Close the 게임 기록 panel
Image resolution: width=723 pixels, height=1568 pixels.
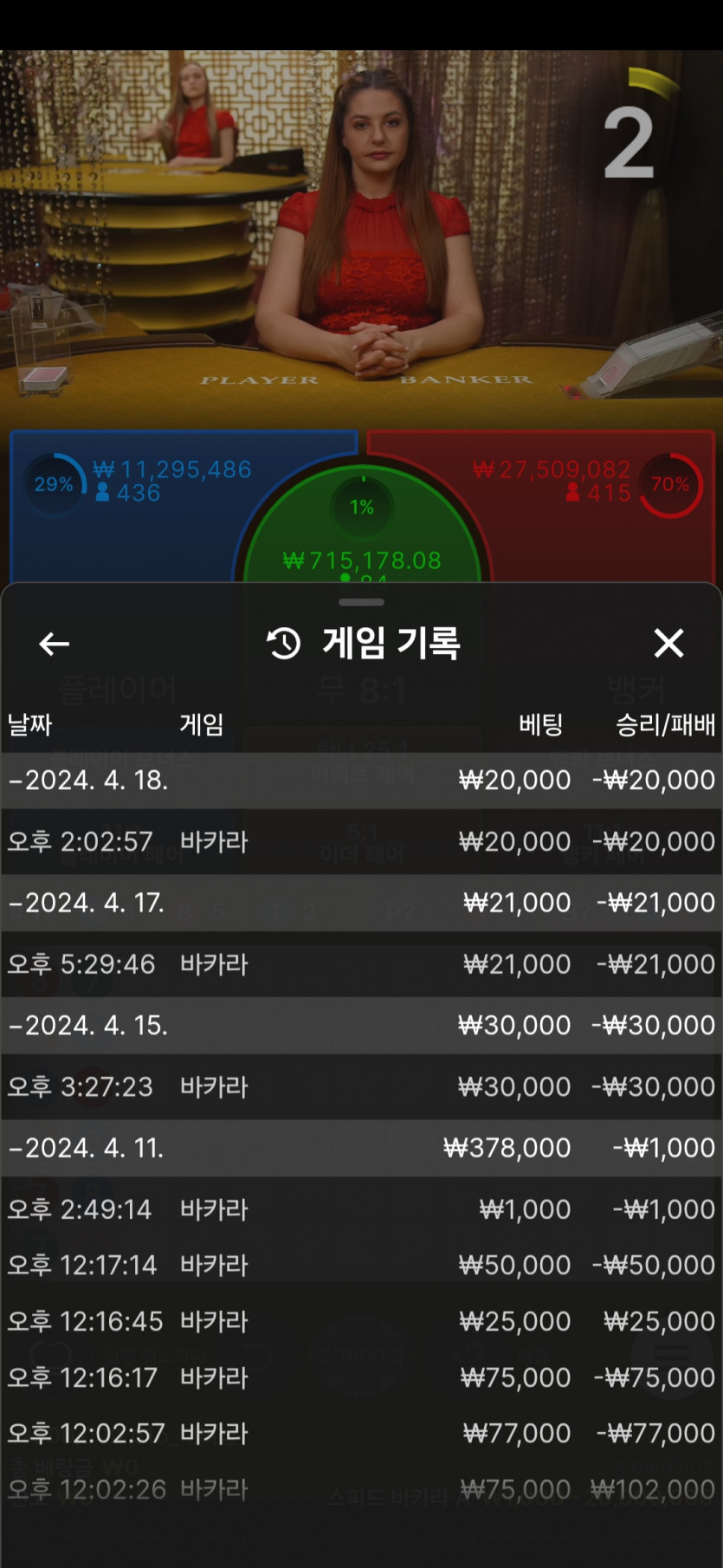tap(668, 644)
